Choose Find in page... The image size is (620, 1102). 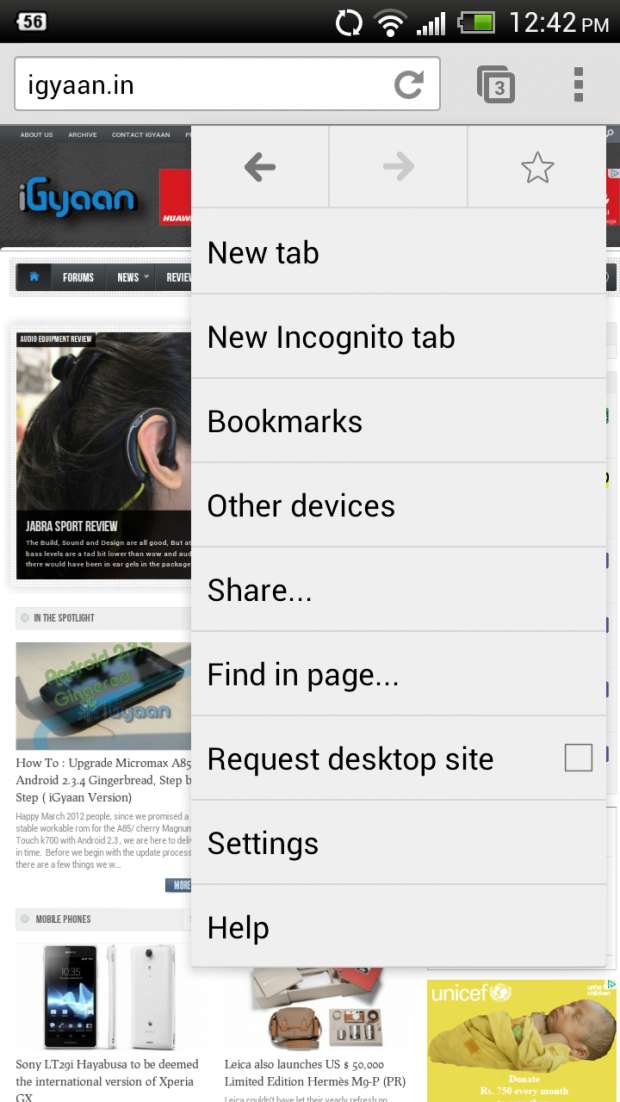point(398,675)
